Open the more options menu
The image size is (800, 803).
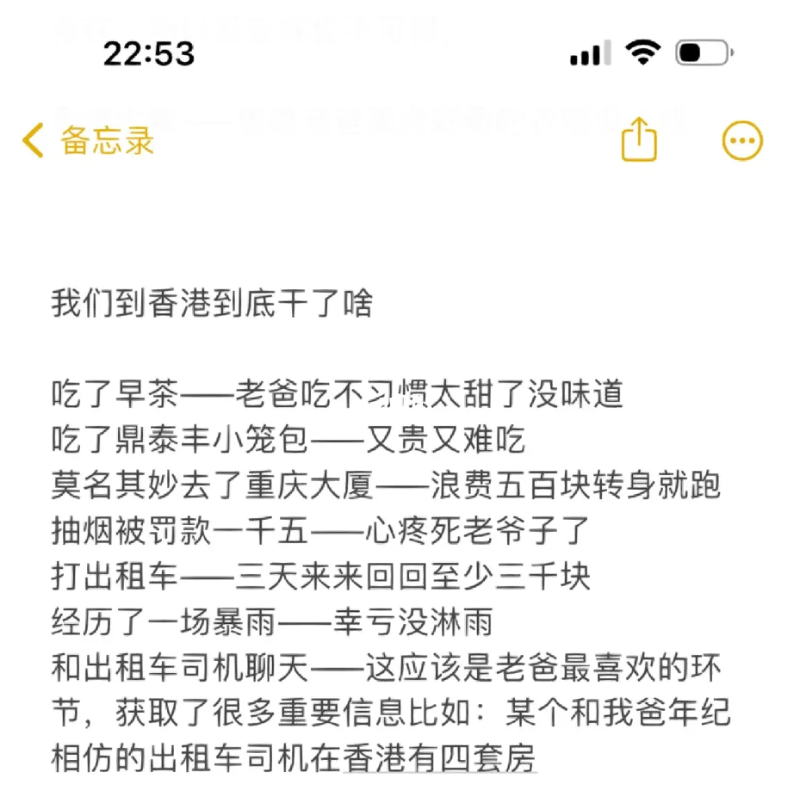pyautogui.click(x=742, y=141)
